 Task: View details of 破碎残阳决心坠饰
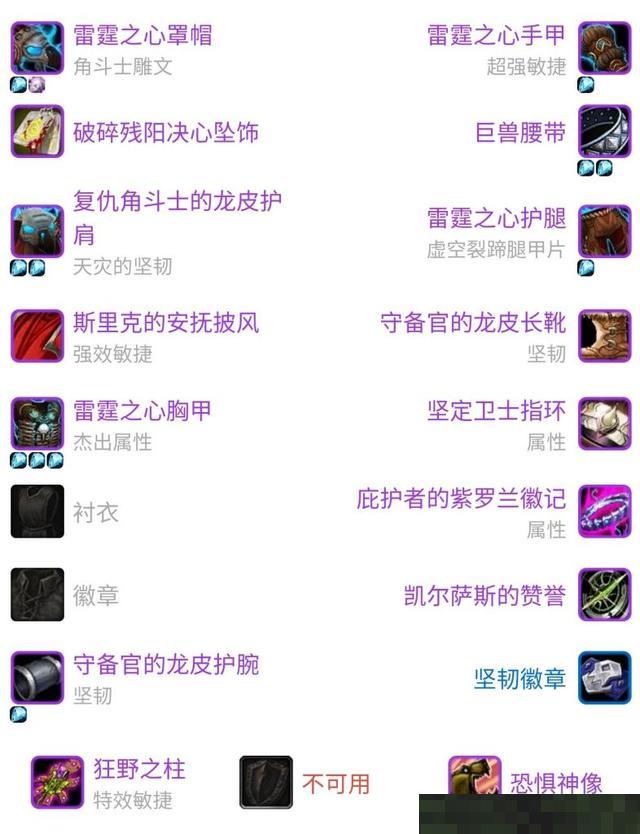(165, 132)
